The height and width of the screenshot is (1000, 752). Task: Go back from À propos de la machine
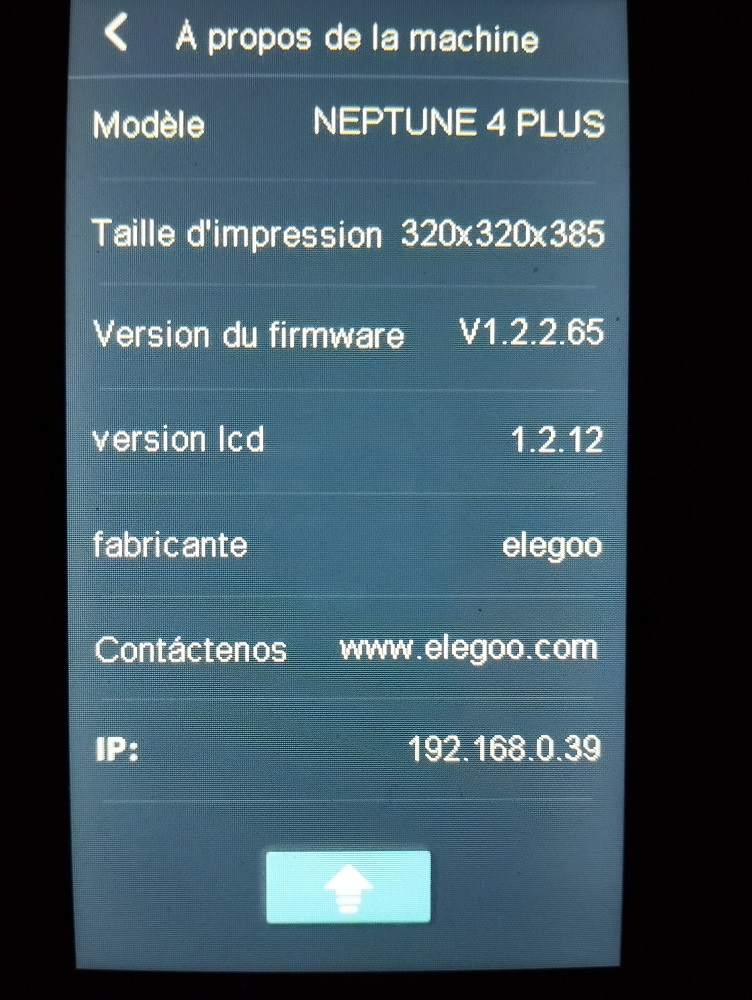pyautogui.click(x=117, y=33)
